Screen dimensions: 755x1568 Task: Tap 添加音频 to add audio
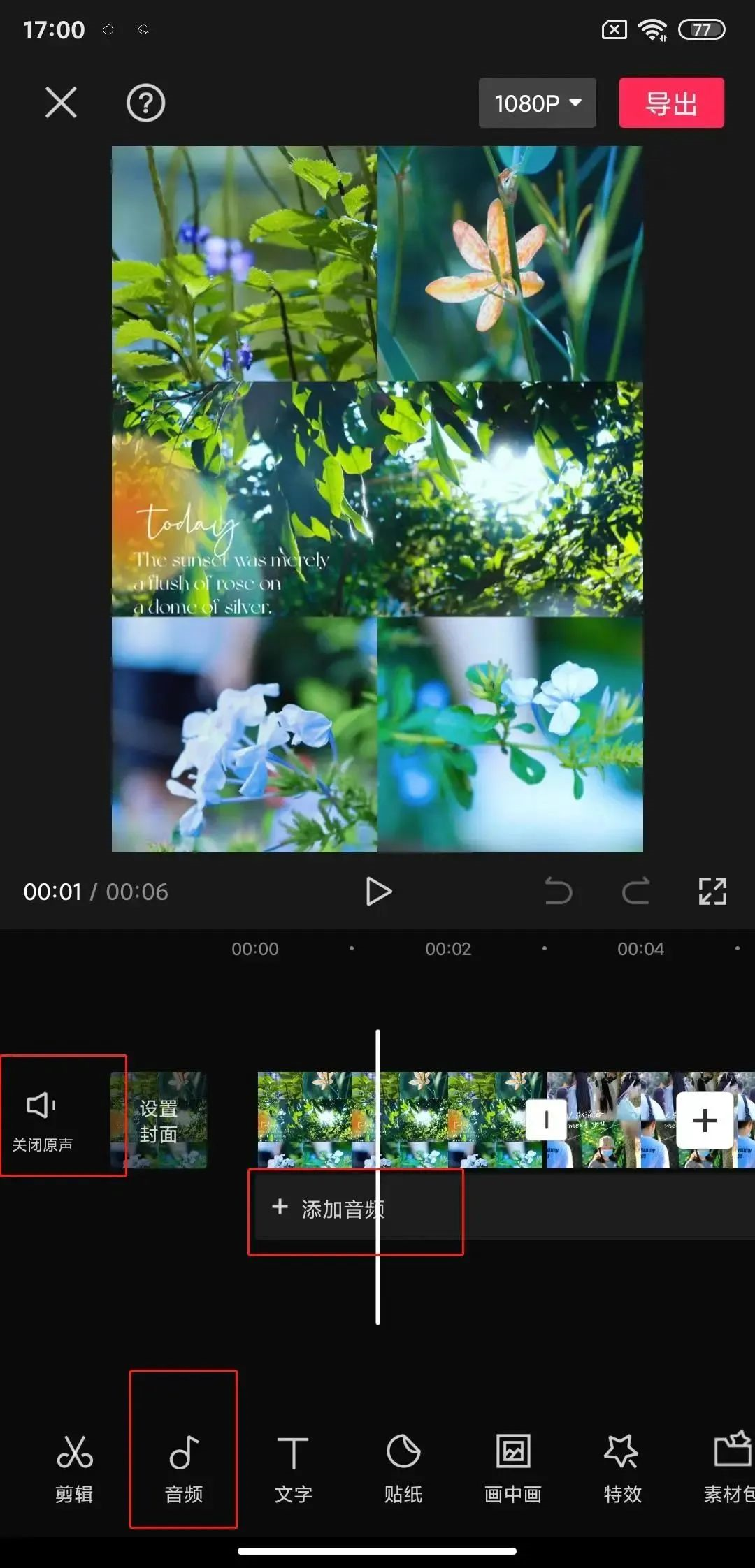pos(329,1209)
